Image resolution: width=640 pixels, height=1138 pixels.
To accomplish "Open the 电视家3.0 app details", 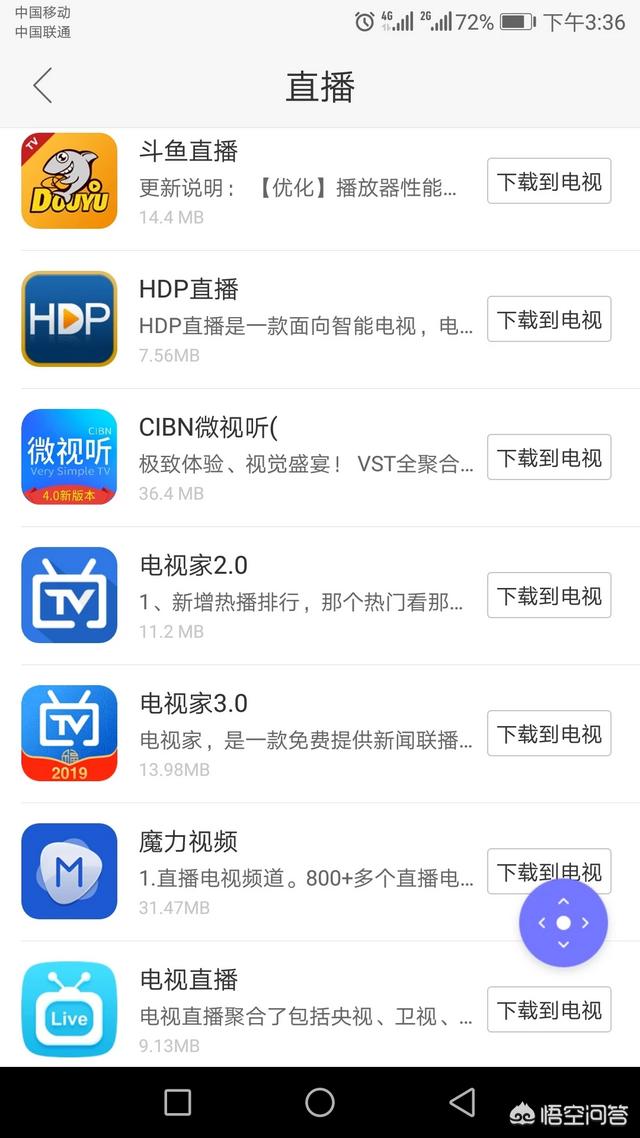I will click(x=298, y=734).
